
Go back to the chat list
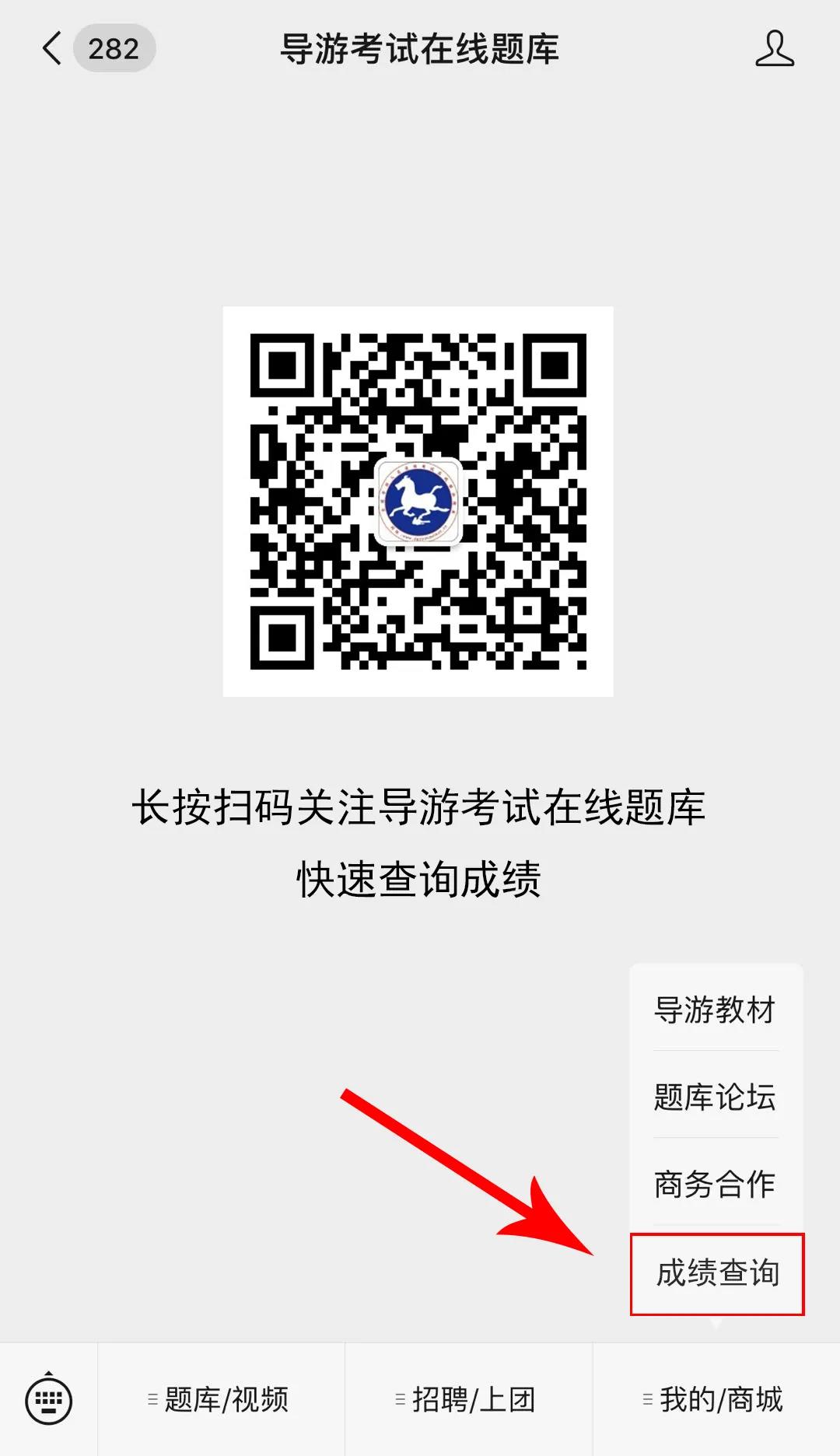coord(52,48)
